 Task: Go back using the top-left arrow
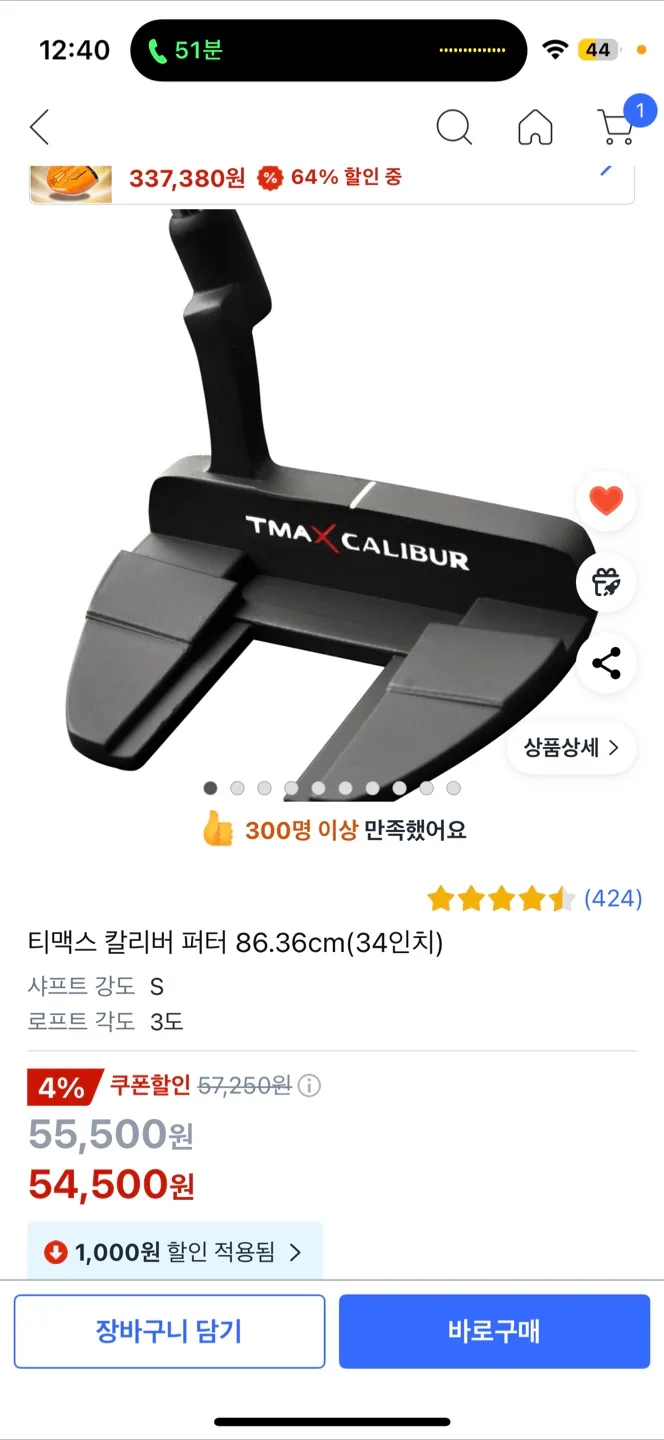39,128
